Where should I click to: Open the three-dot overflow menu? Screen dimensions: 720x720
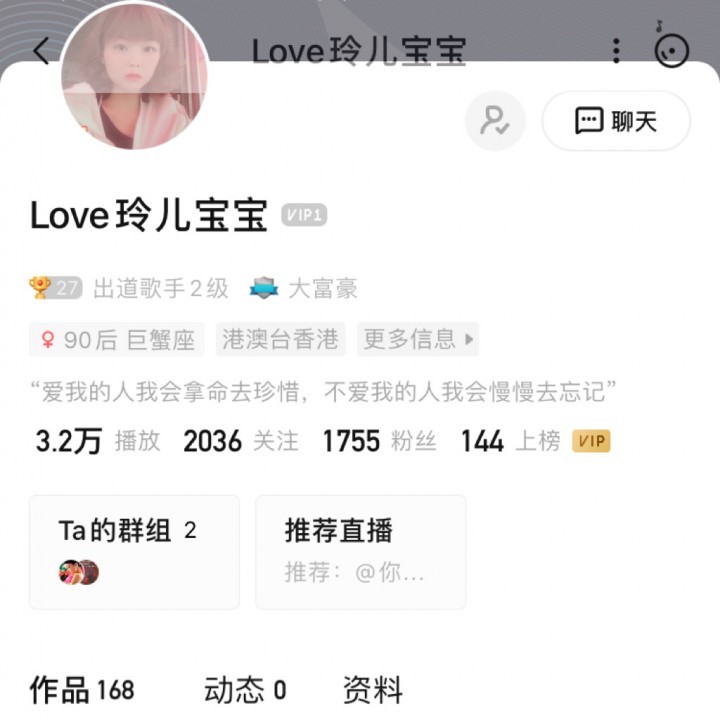coord(616,51)
